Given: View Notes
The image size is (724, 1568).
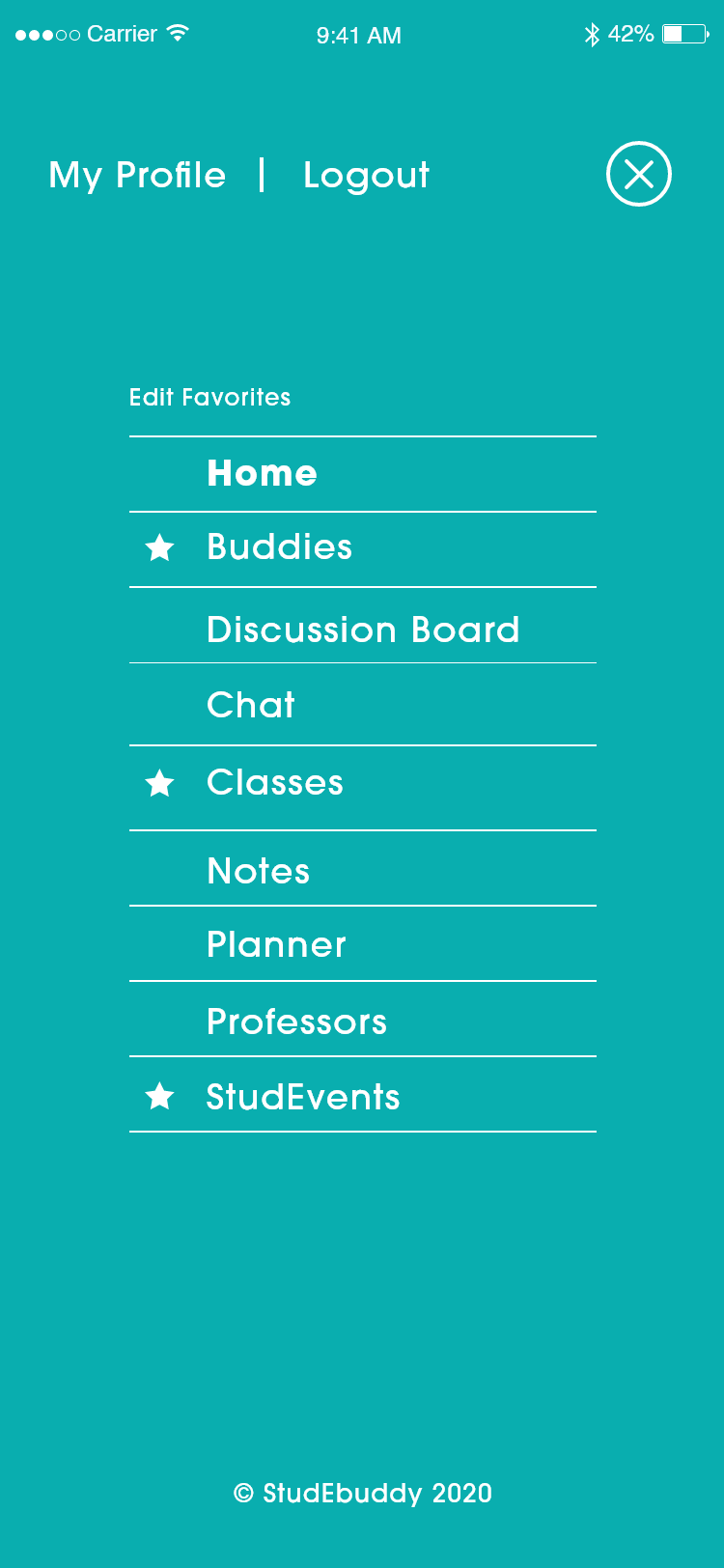Looking at the screenshot, I should (x=363, y=869).
